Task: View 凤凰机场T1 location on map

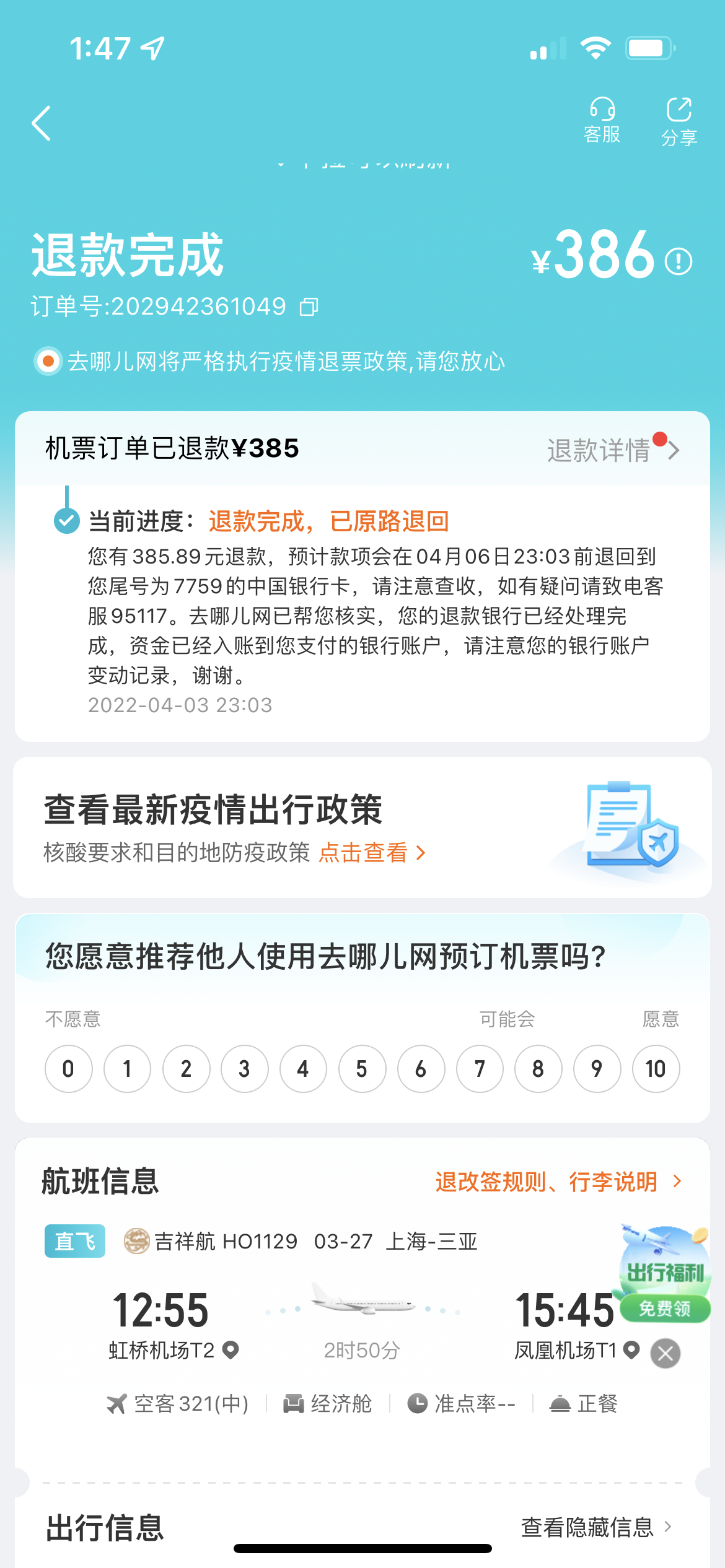Action: 631,1349
